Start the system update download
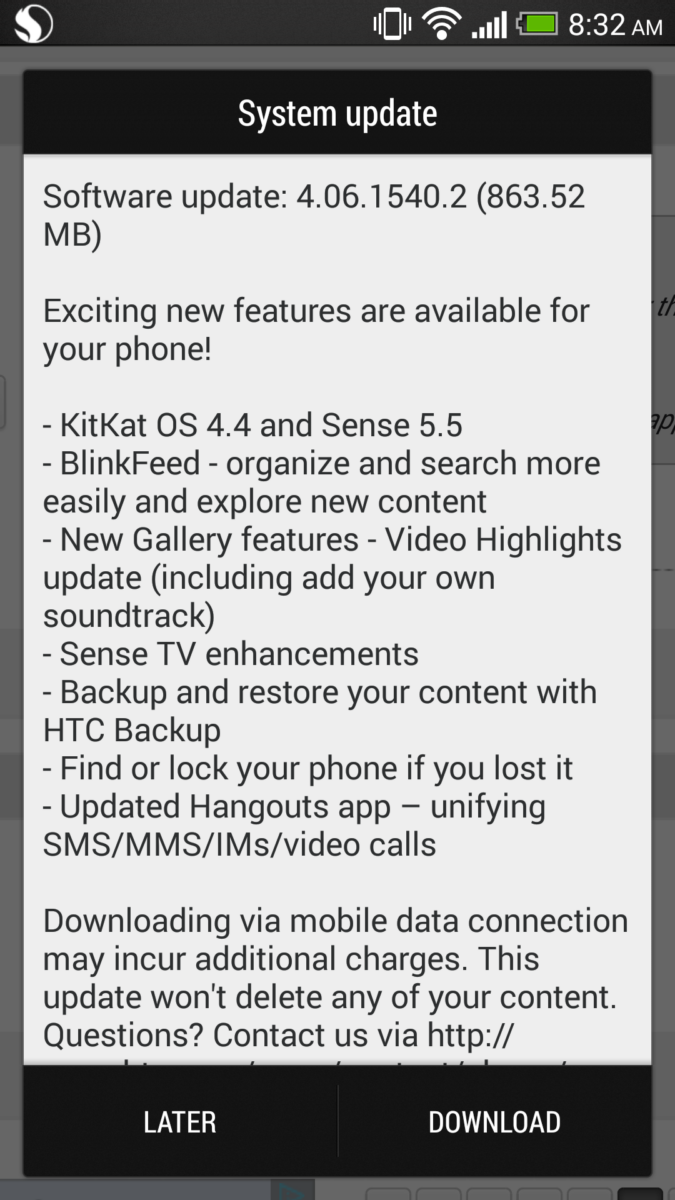Screen dimensions: 675x1200 (x=494, y=1121)
